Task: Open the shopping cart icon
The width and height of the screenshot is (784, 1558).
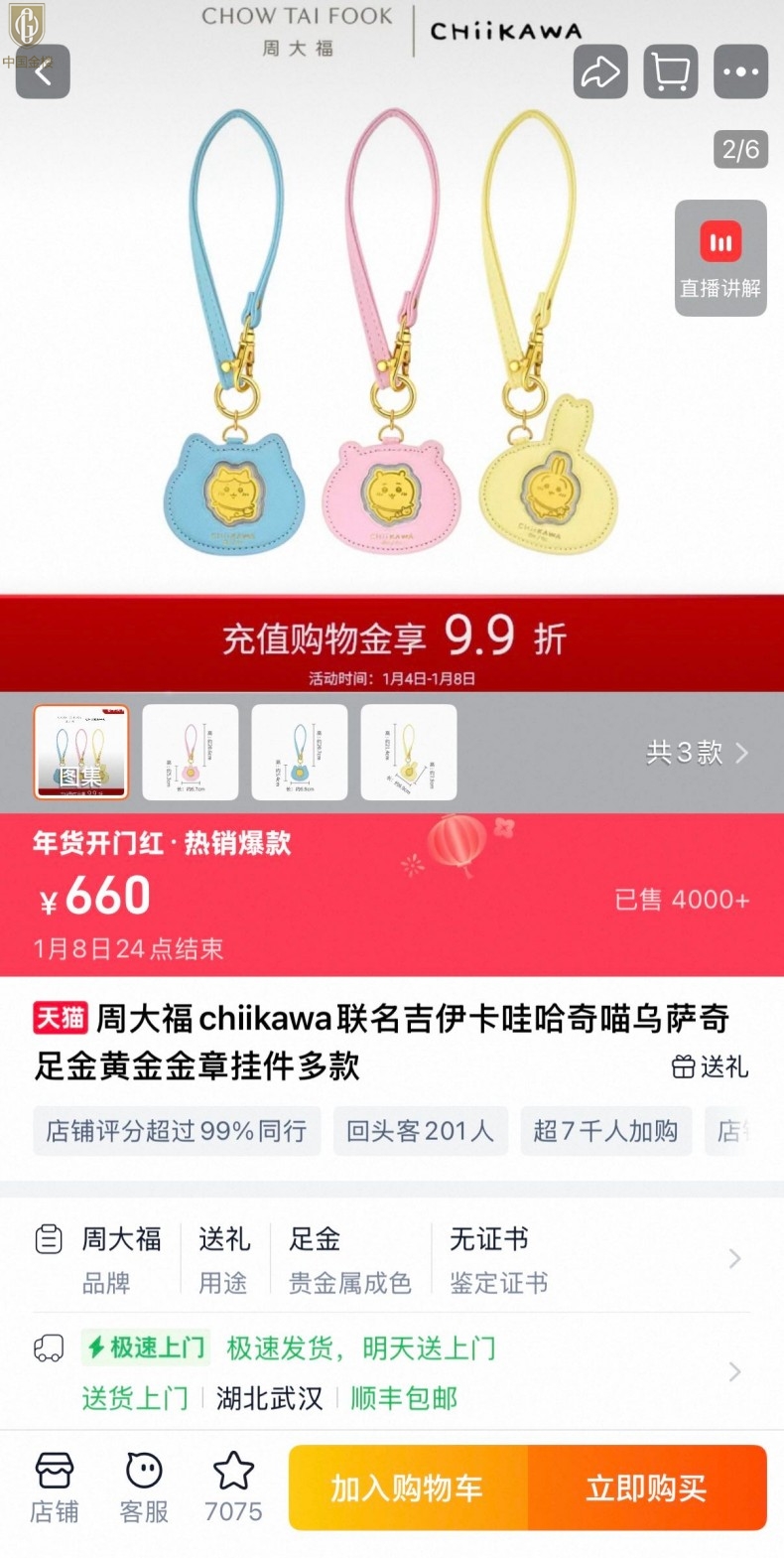Action: (x=671, y=71)
